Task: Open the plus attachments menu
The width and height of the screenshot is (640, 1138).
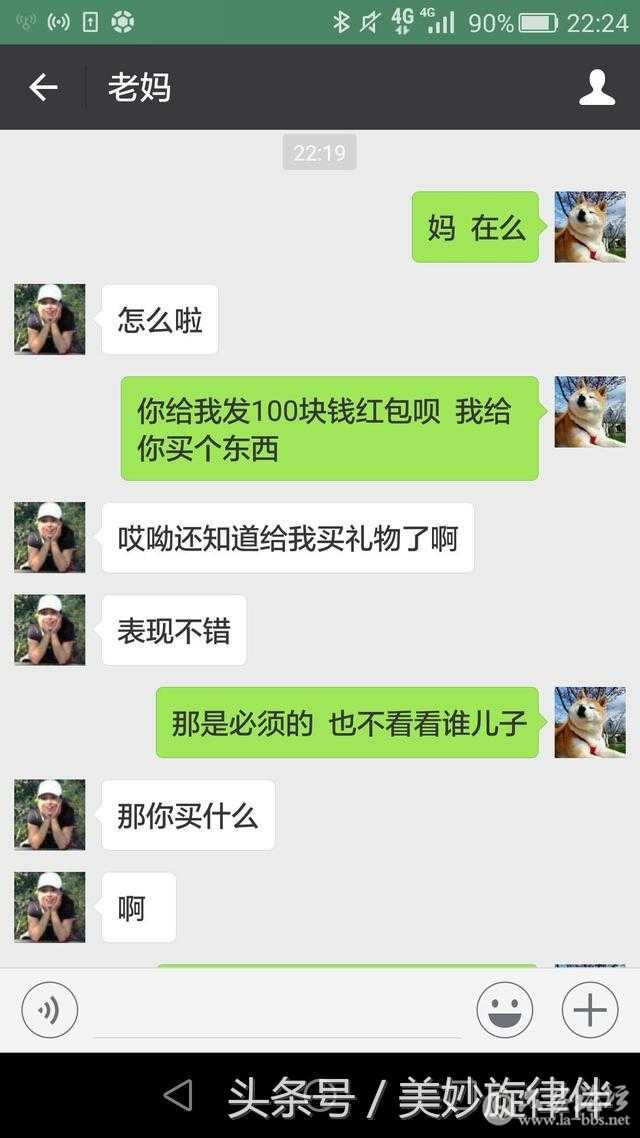Action: pos(590,1010)
